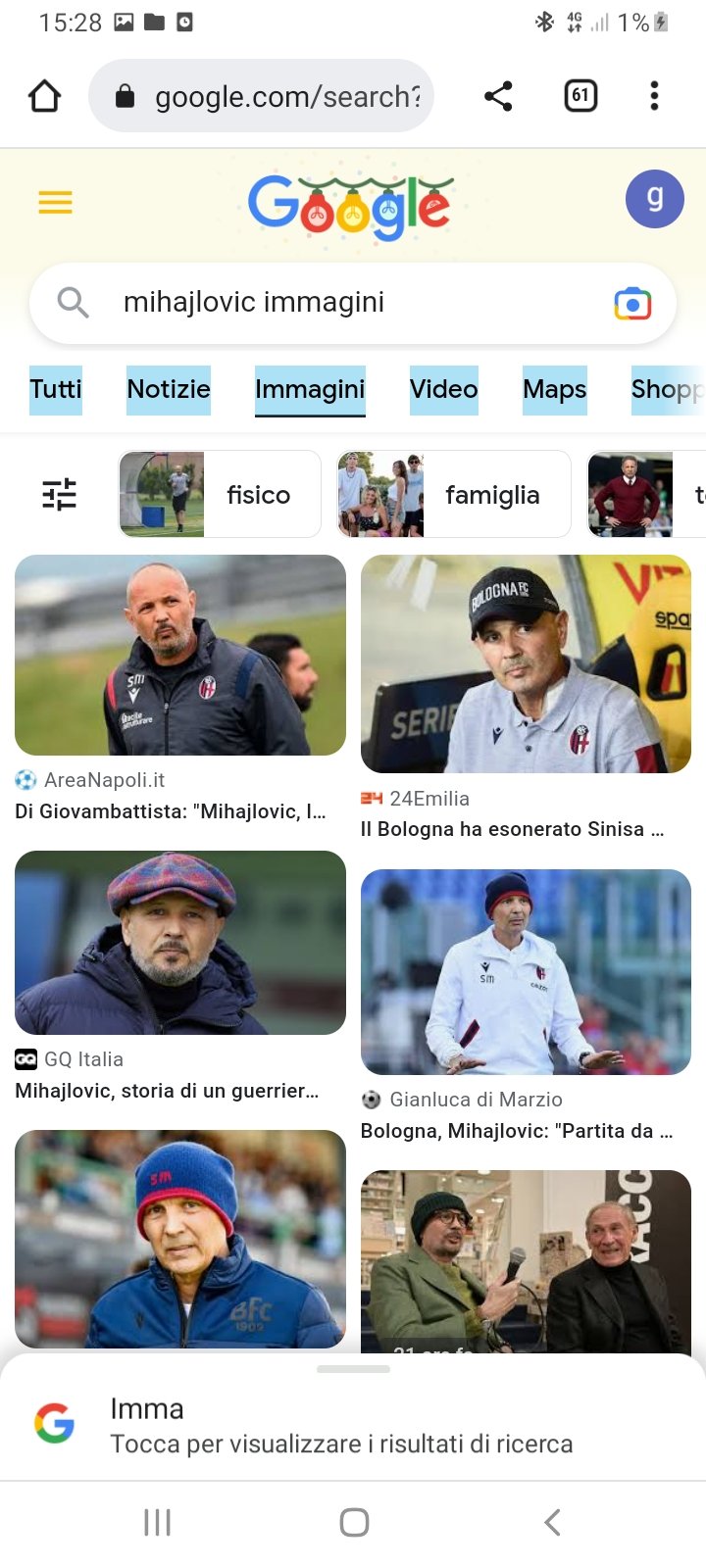Search by image with Google Lens

click(x=632, y=304)
